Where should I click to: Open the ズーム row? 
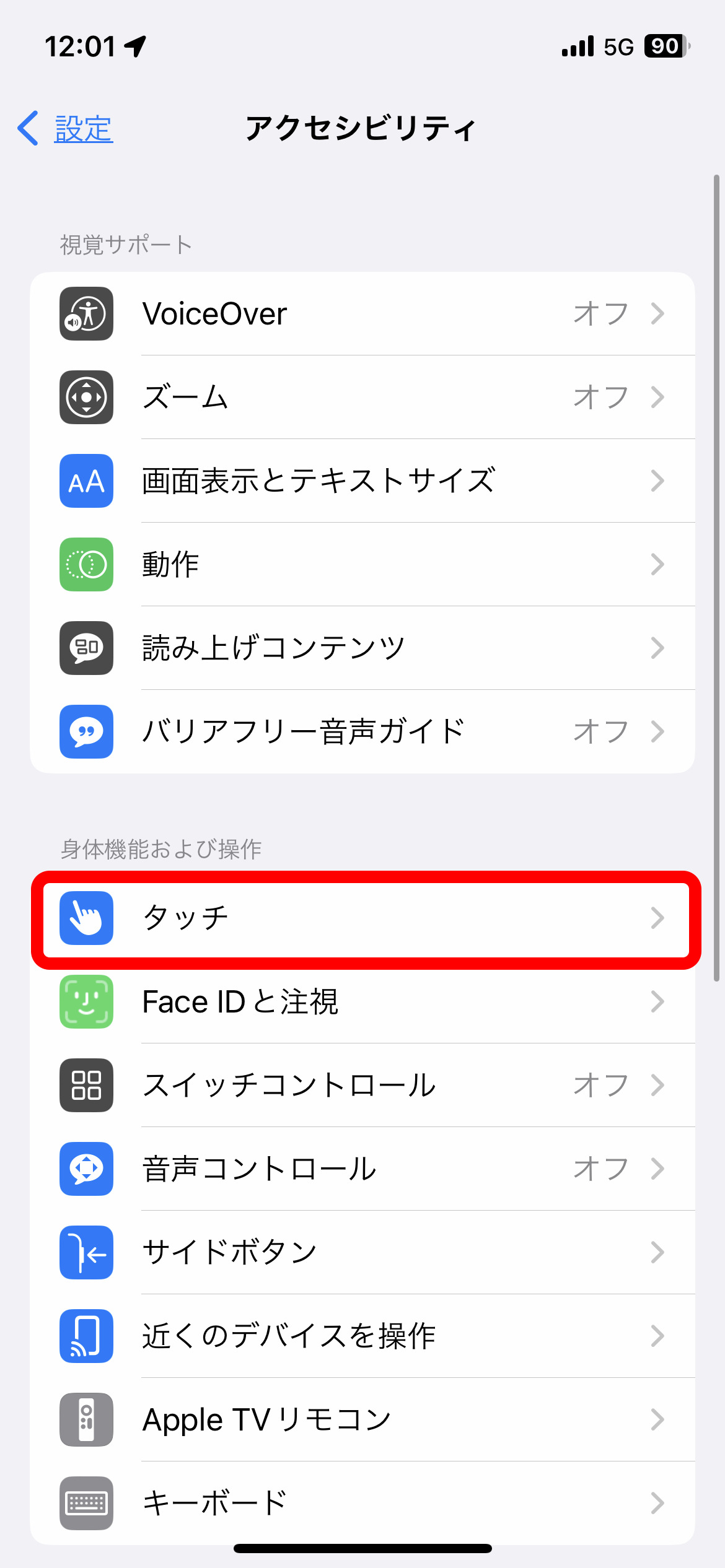362,398
